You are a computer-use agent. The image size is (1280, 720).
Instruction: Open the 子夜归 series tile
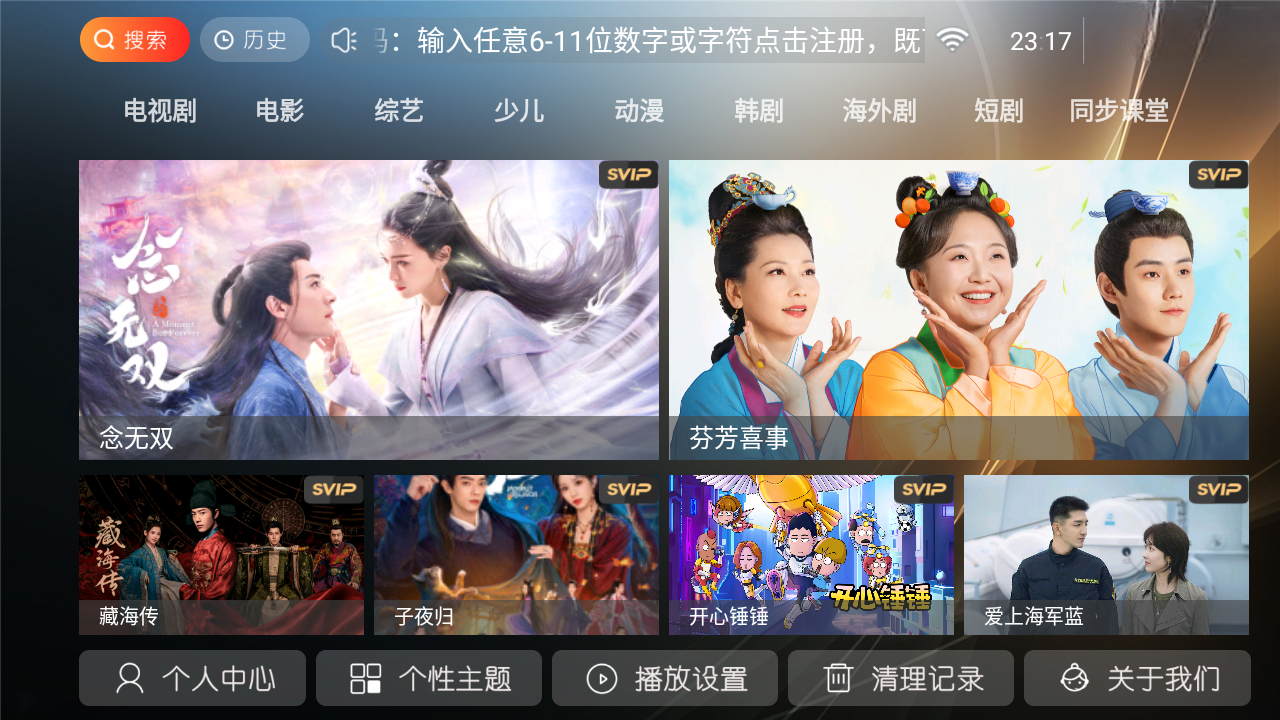tap(516, 554)
